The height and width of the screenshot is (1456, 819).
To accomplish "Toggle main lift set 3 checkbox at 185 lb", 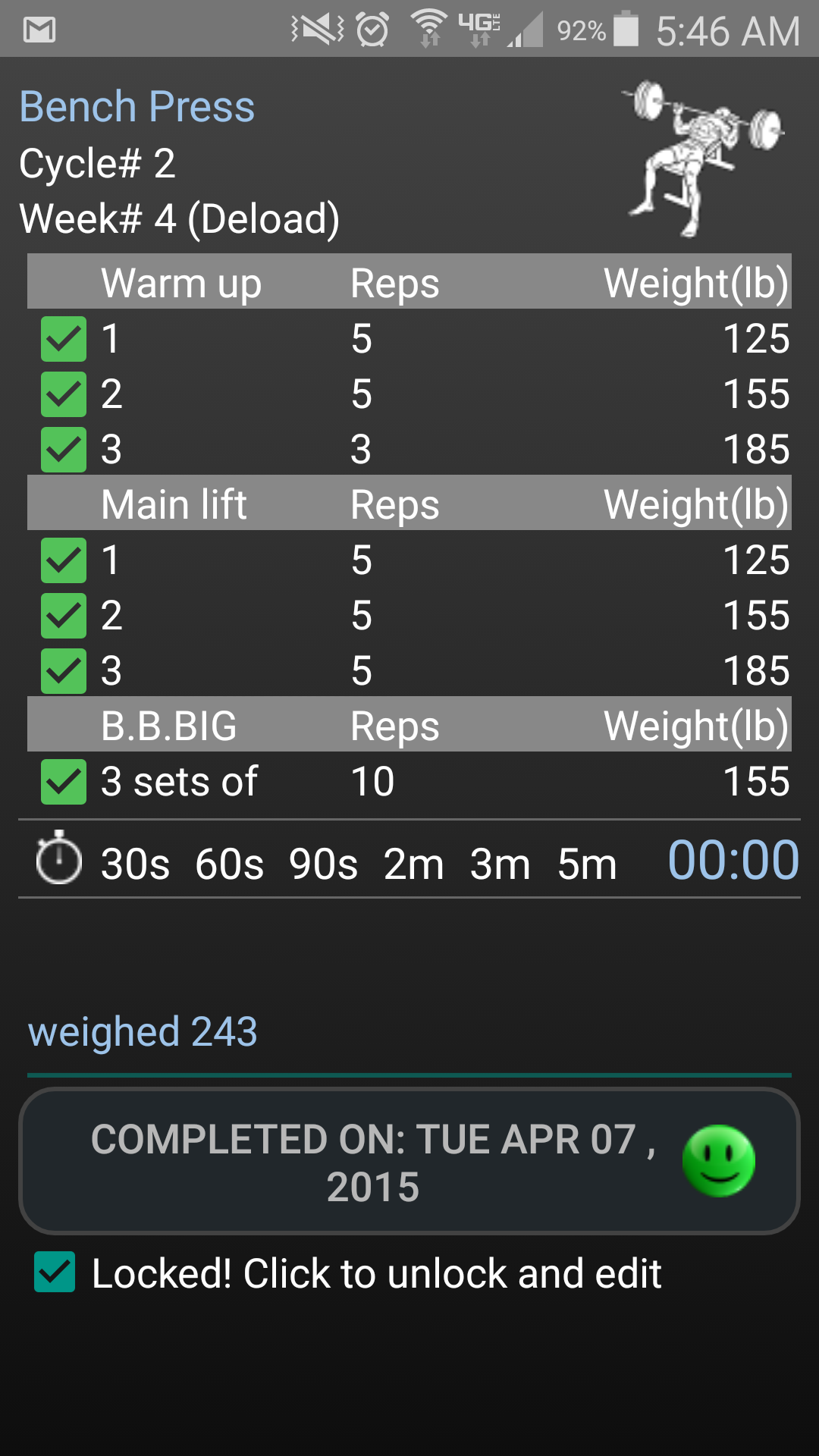I will (x=64, y=671).
